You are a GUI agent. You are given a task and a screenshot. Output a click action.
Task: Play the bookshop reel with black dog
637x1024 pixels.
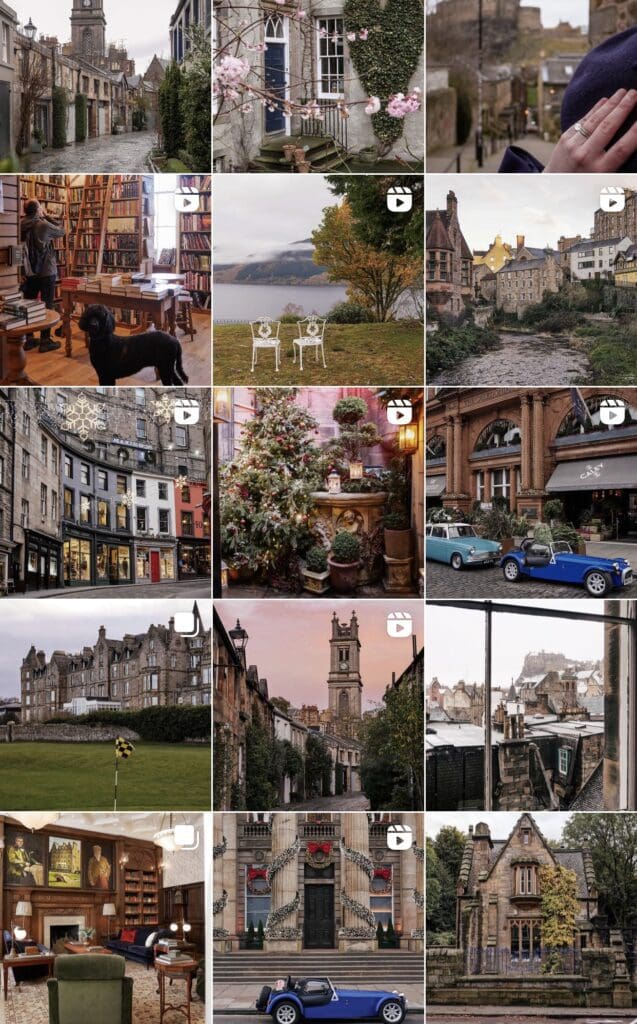click(x=105, y=280)
